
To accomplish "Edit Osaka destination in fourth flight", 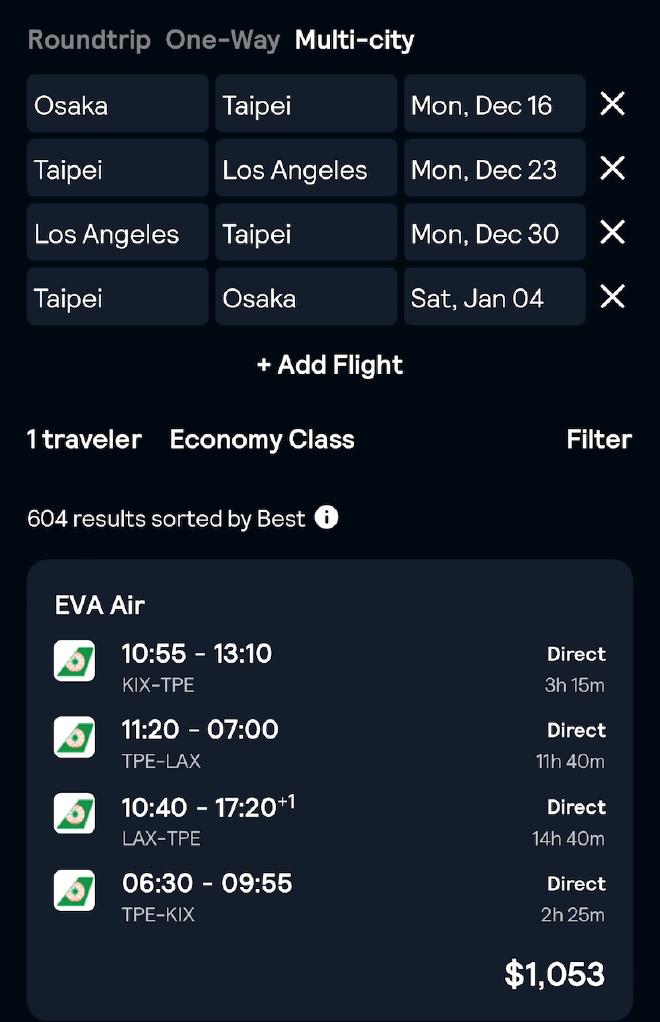I will tap(306, 297).
